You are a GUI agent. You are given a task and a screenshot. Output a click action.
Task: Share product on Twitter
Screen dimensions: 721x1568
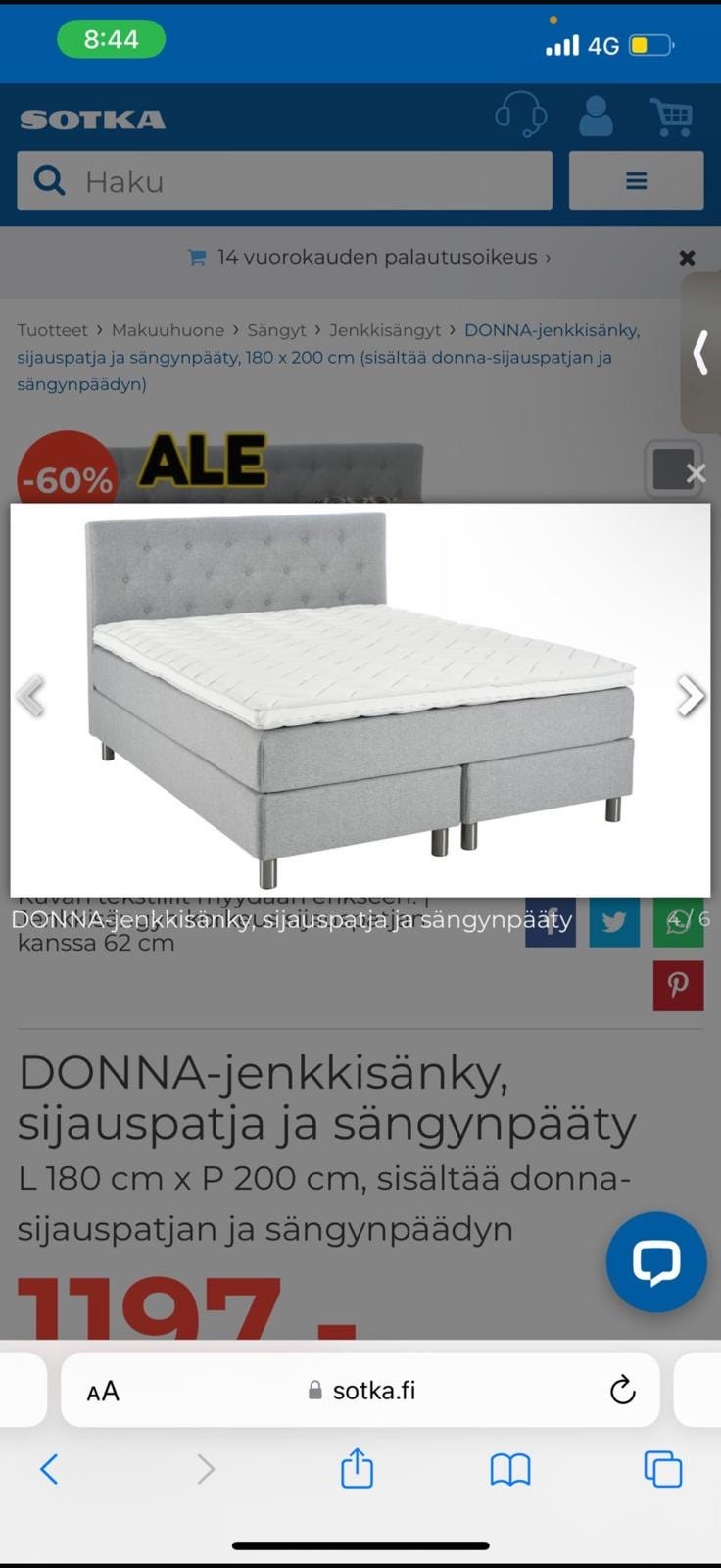614,922
